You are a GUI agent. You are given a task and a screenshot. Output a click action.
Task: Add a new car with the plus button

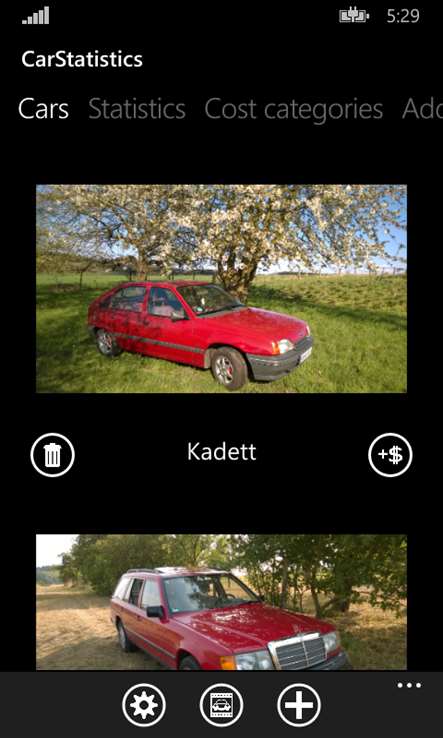(x=299, y=705)
